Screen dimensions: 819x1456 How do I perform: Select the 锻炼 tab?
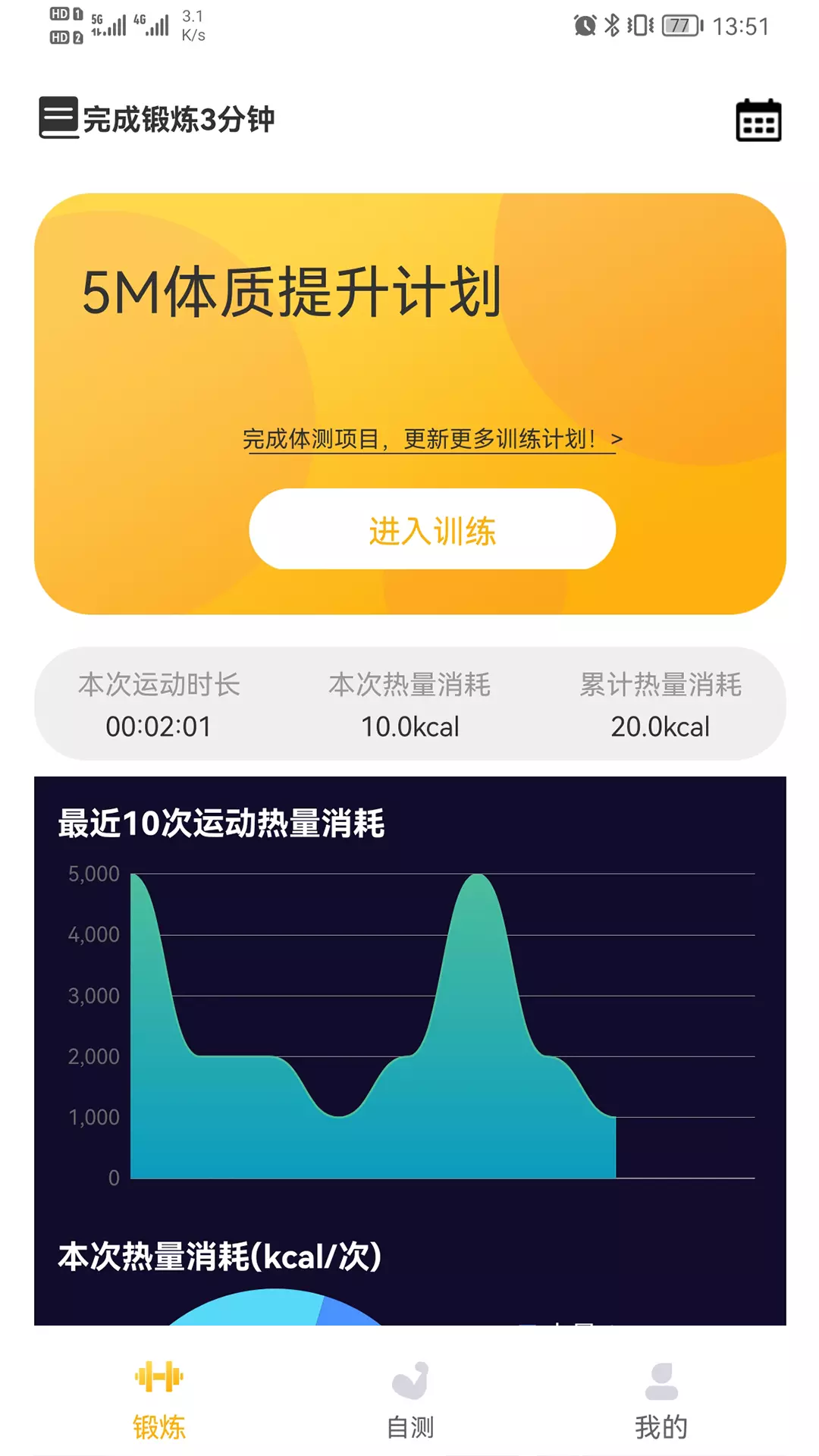(x=159, y=1401)
